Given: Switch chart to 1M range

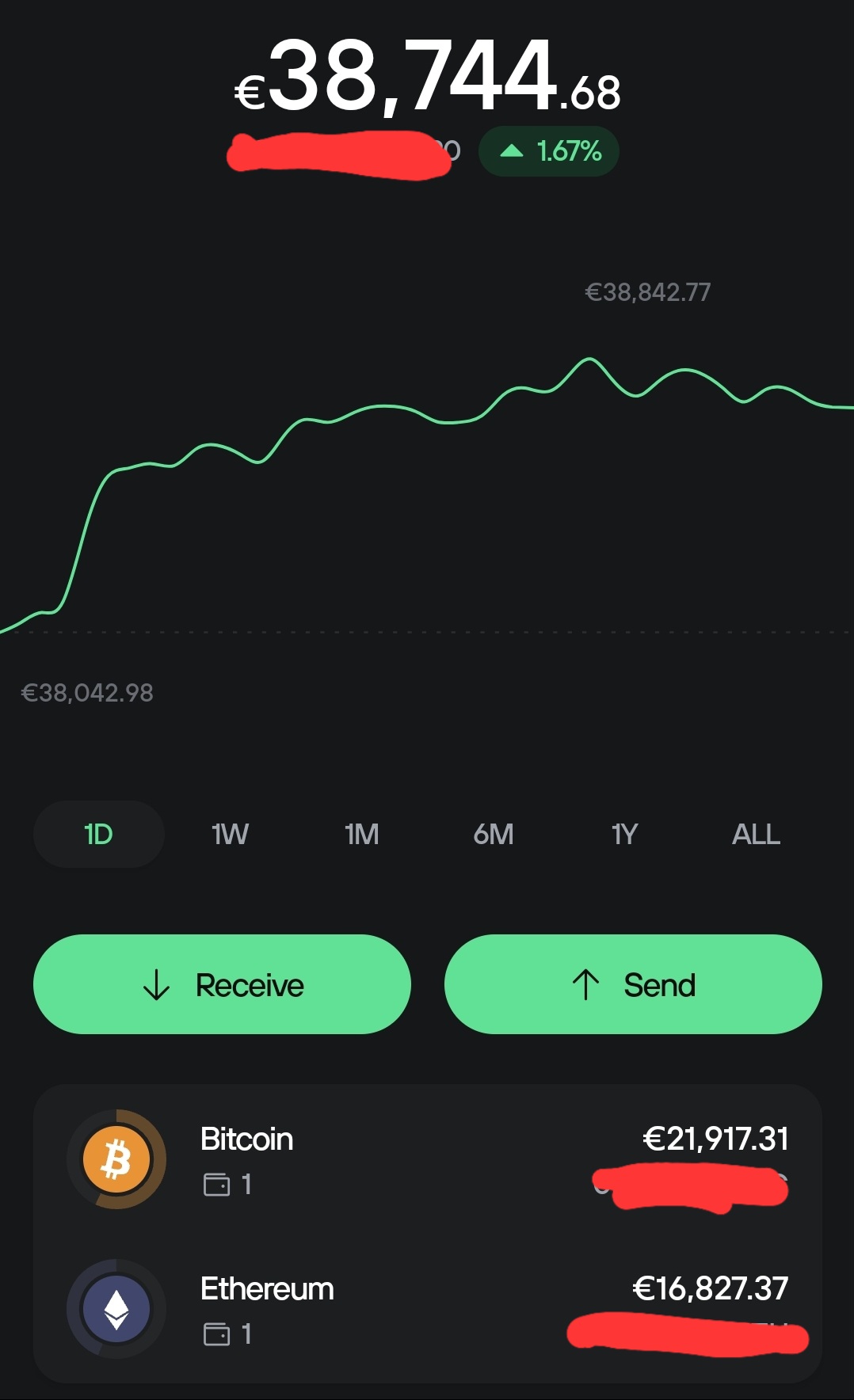Looking at the screenshot, I should tap(361, 834).
